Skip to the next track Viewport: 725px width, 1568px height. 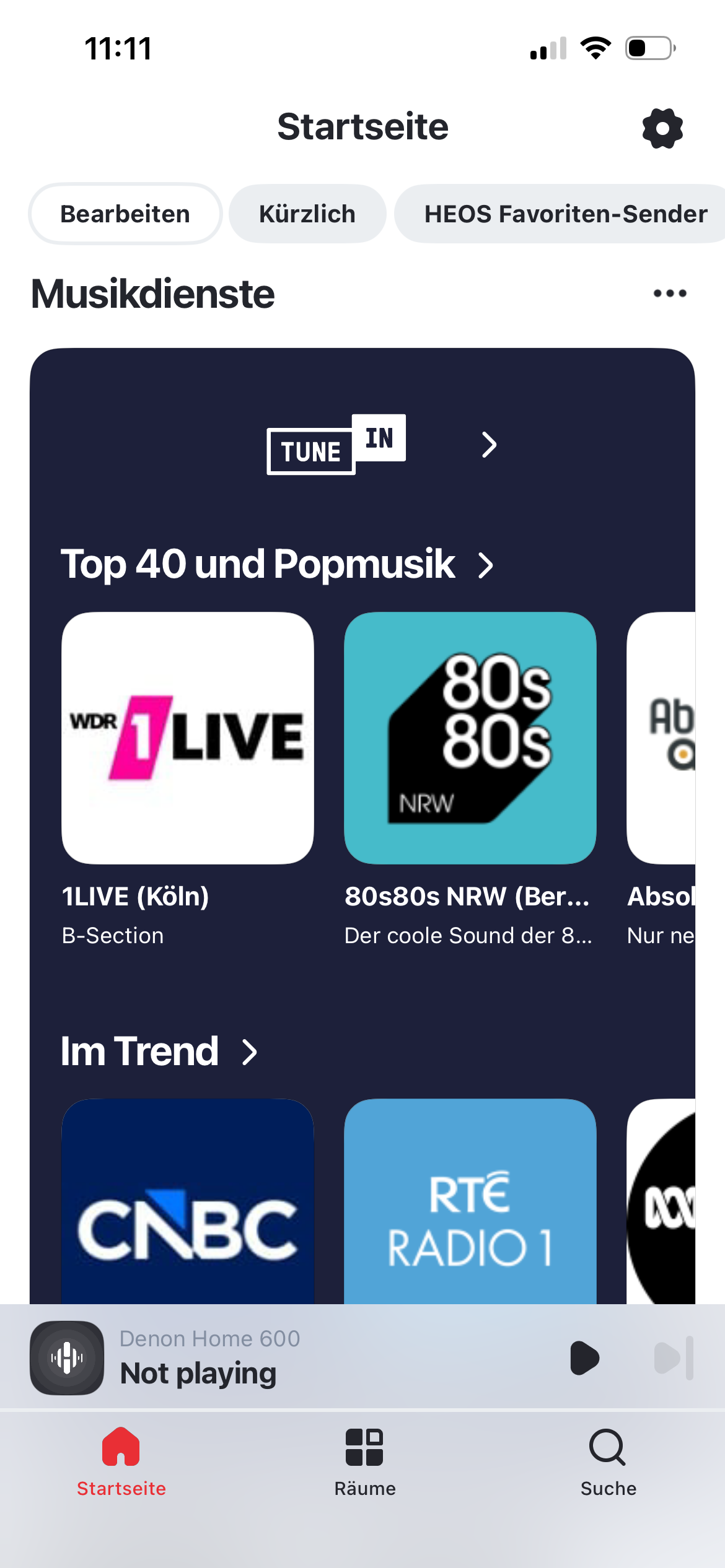[x=673, y=1358]
